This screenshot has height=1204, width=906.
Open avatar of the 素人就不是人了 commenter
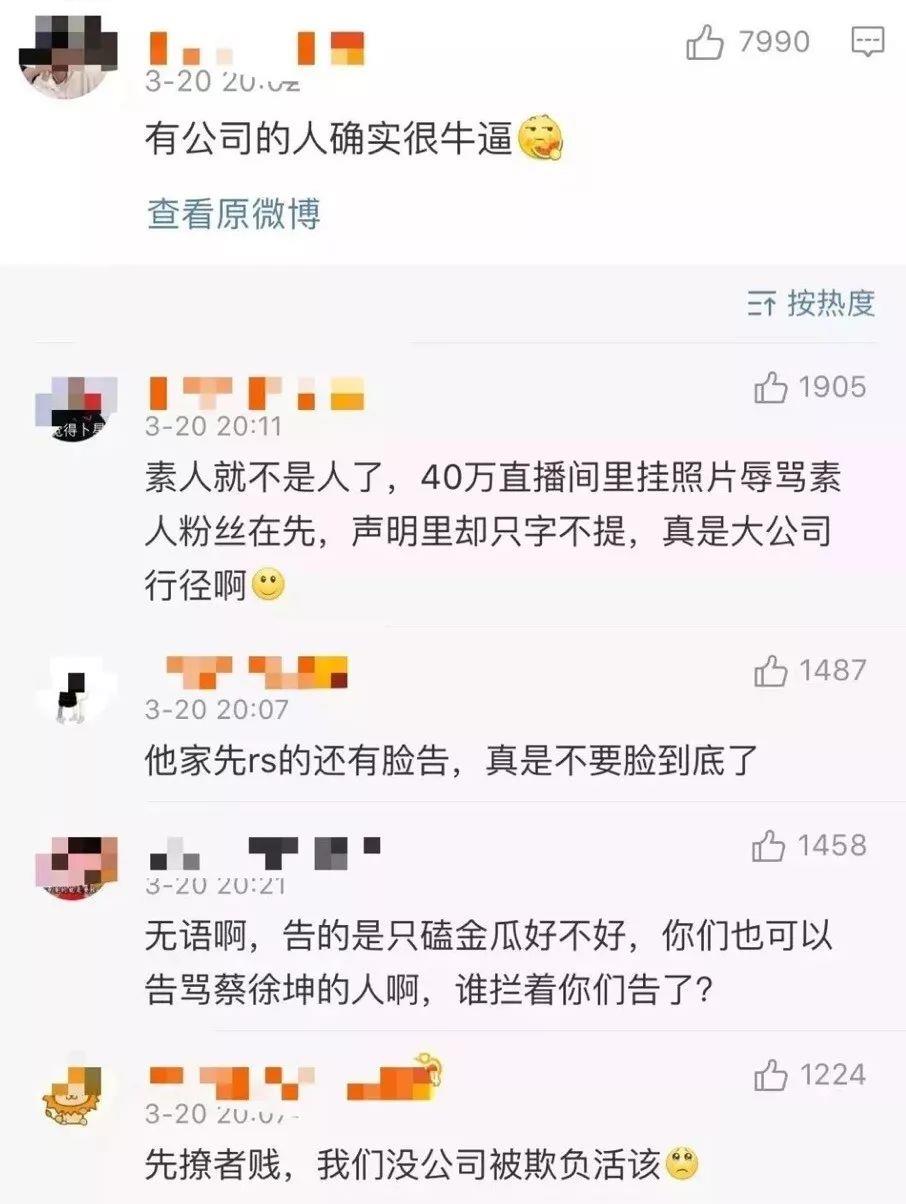(76, 410)
